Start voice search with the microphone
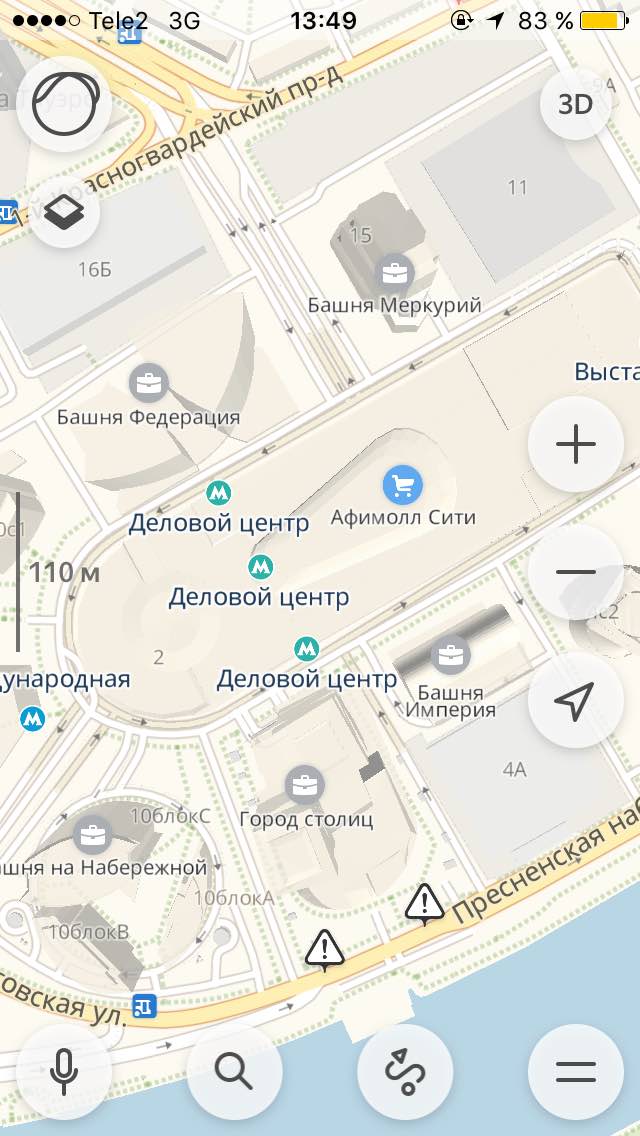640x1136 pixels. point(65,1072)
